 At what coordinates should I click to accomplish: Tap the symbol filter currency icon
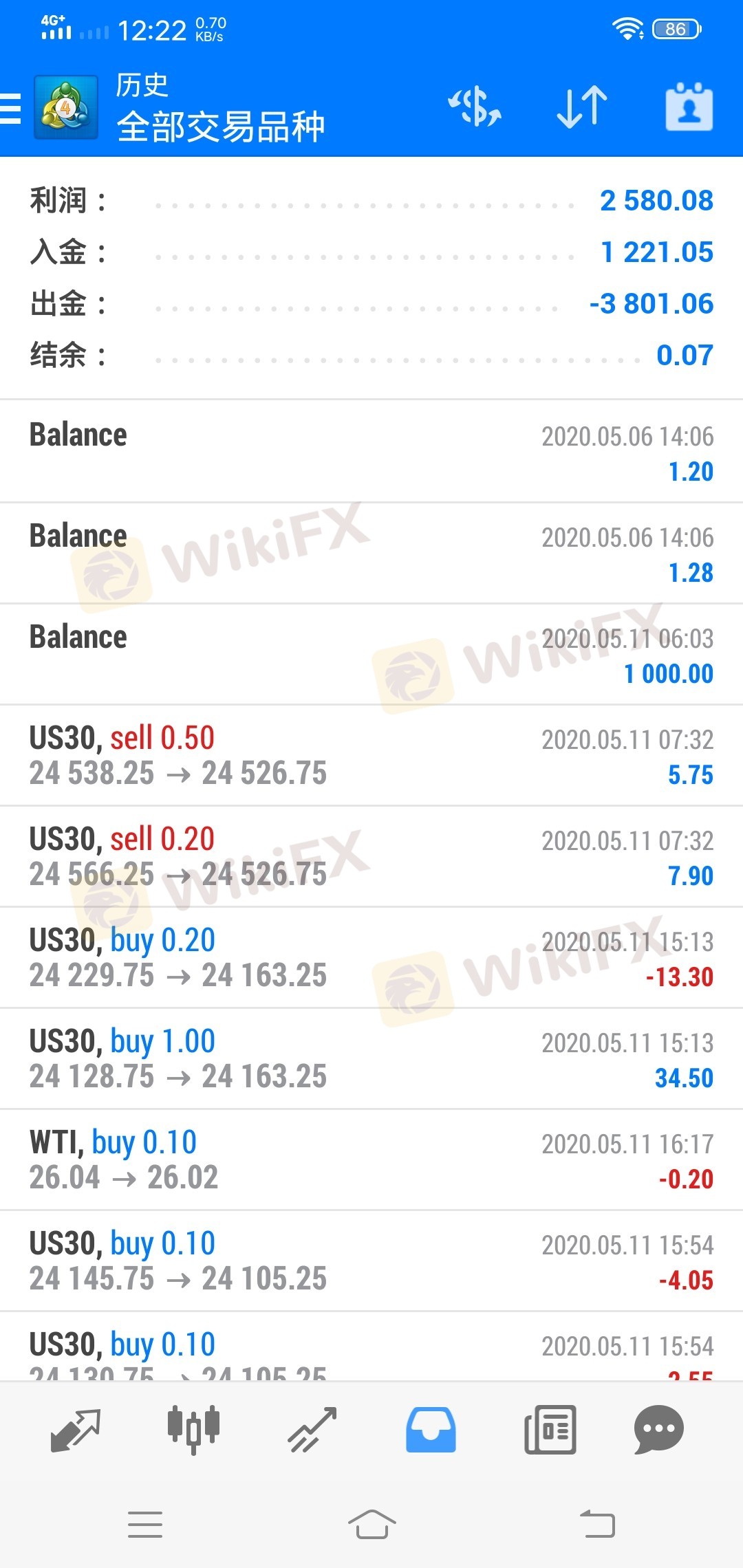click(x=475, y=107)
